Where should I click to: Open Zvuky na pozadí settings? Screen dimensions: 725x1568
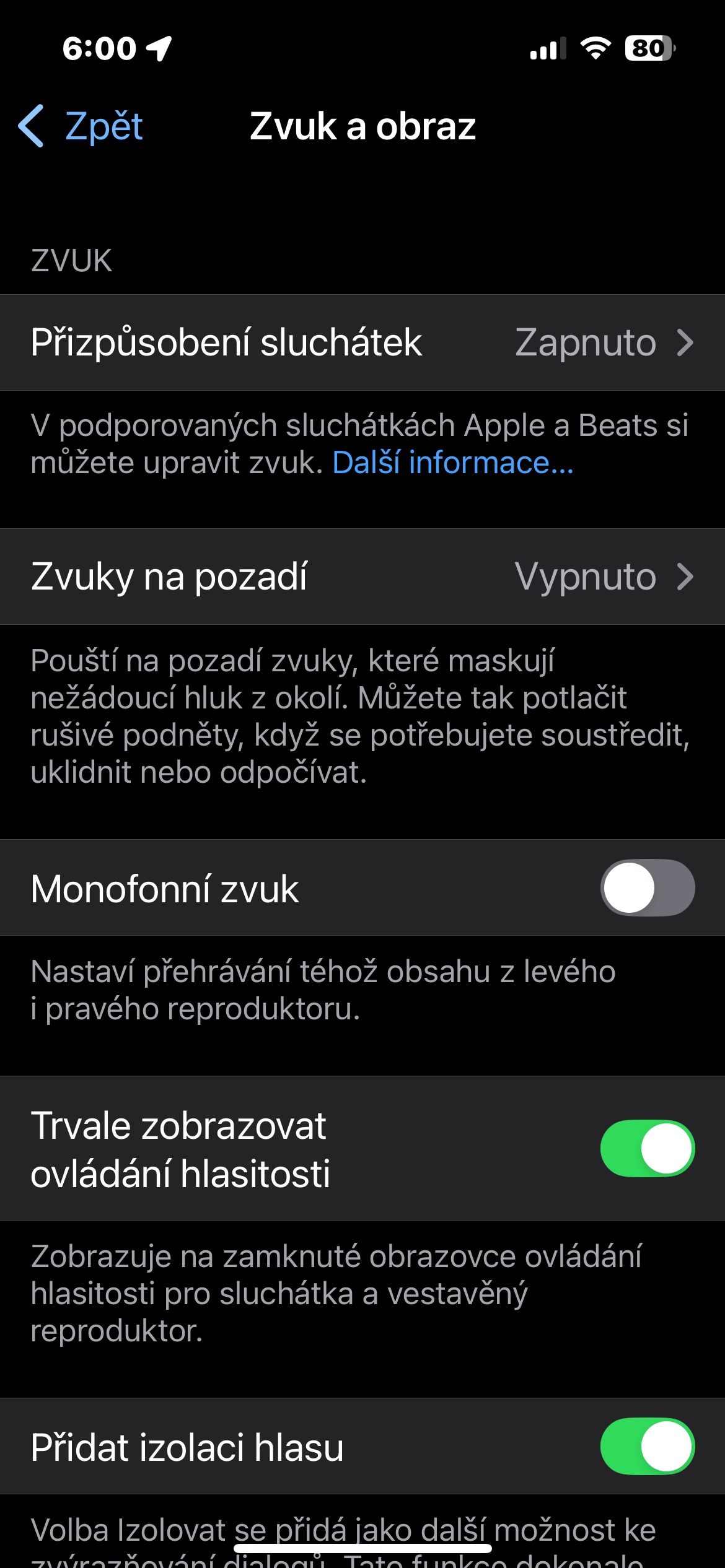tap(362, 577)
